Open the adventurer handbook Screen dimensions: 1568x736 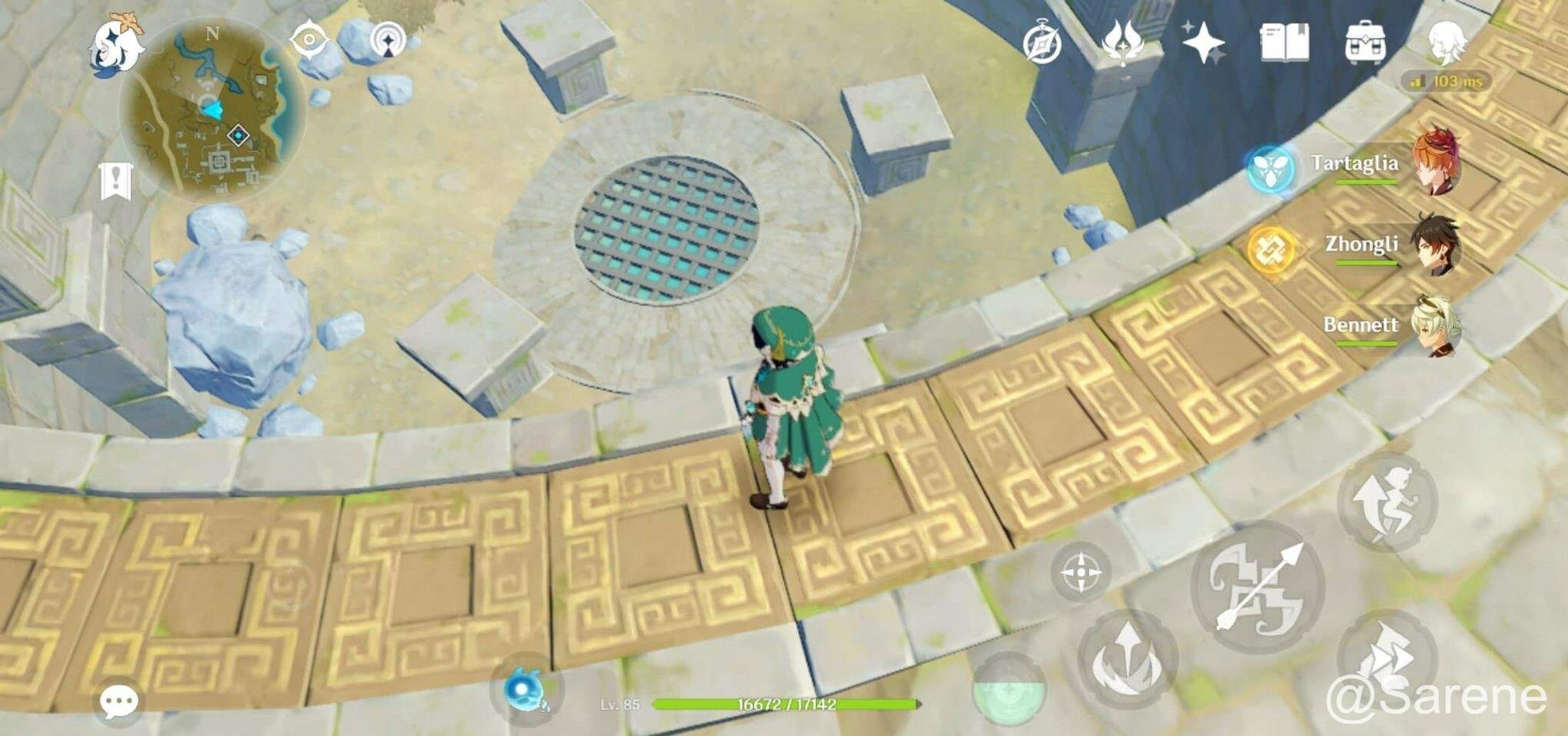click(x=1284, y=42)
